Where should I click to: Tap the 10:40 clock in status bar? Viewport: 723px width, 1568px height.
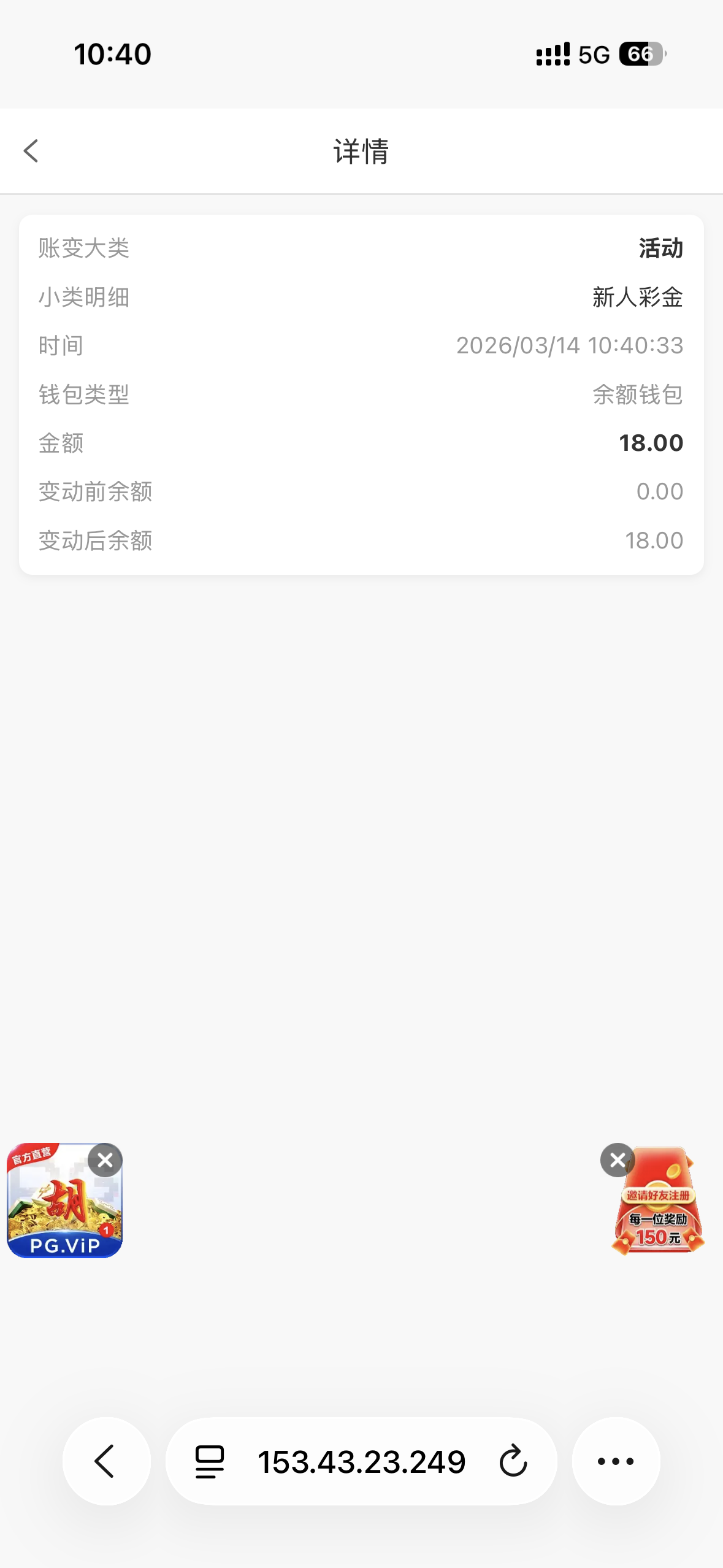[113, 54]
